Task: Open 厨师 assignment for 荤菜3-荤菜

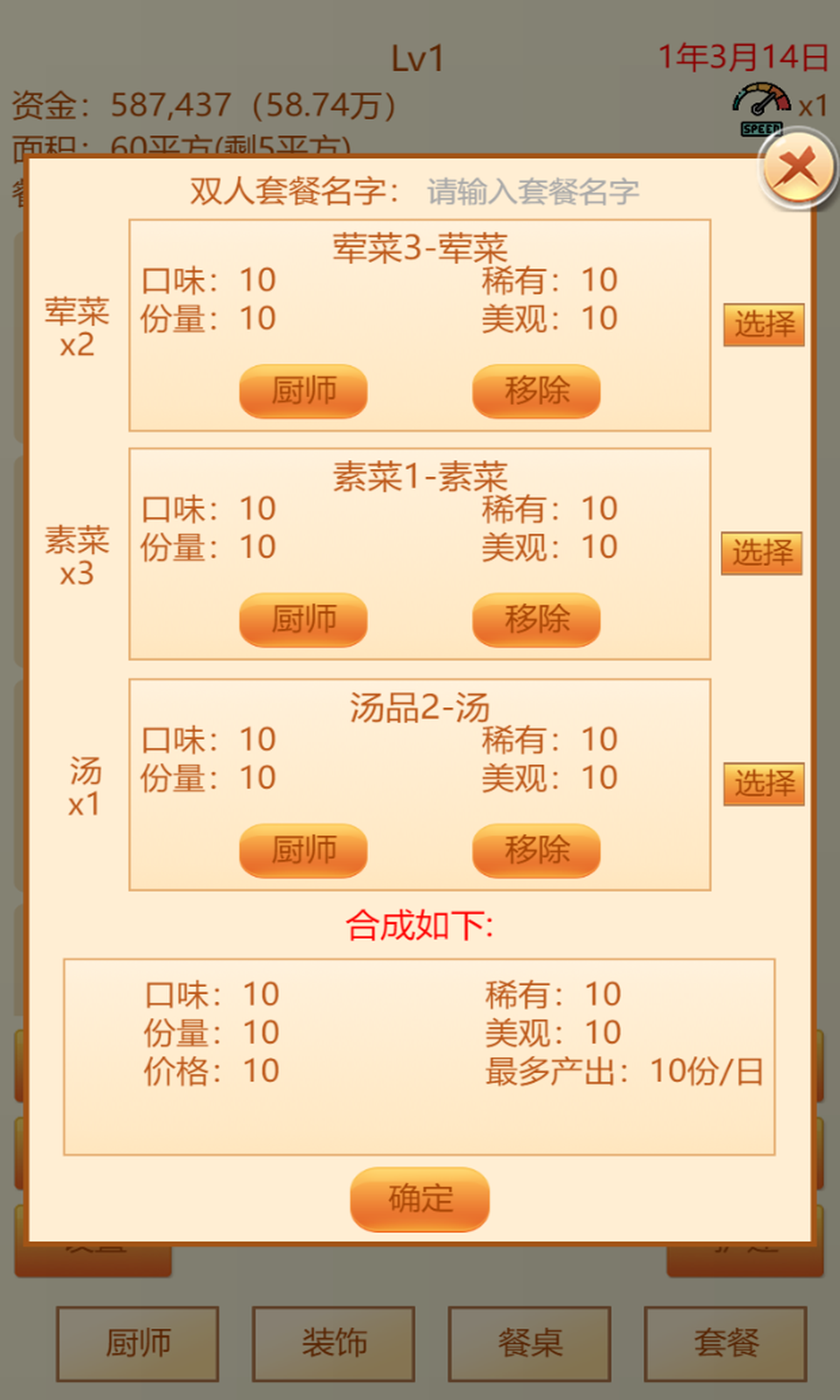Action: (303, 391)
